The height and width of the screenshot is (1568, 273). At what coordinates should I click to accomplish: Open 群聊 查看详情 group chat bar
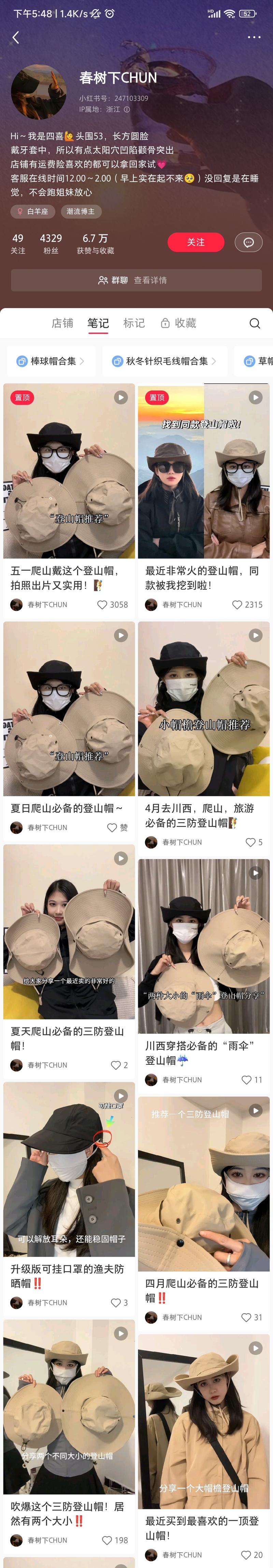pyautogui.click(x=136, y=280)
